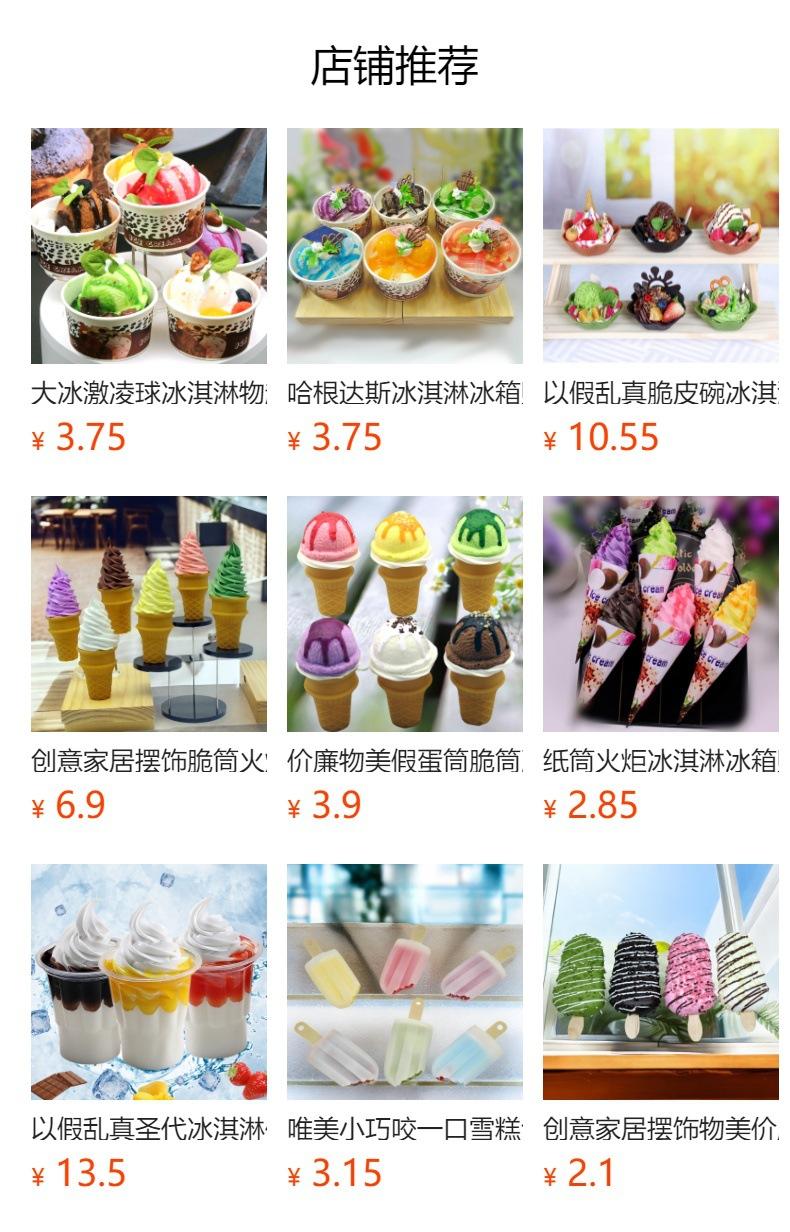Open the 大冰激凌球冰淇淋 product priced ¥3.75
Image resolution: width=790 pixels, height=1232 pixels.
point(149,246)
